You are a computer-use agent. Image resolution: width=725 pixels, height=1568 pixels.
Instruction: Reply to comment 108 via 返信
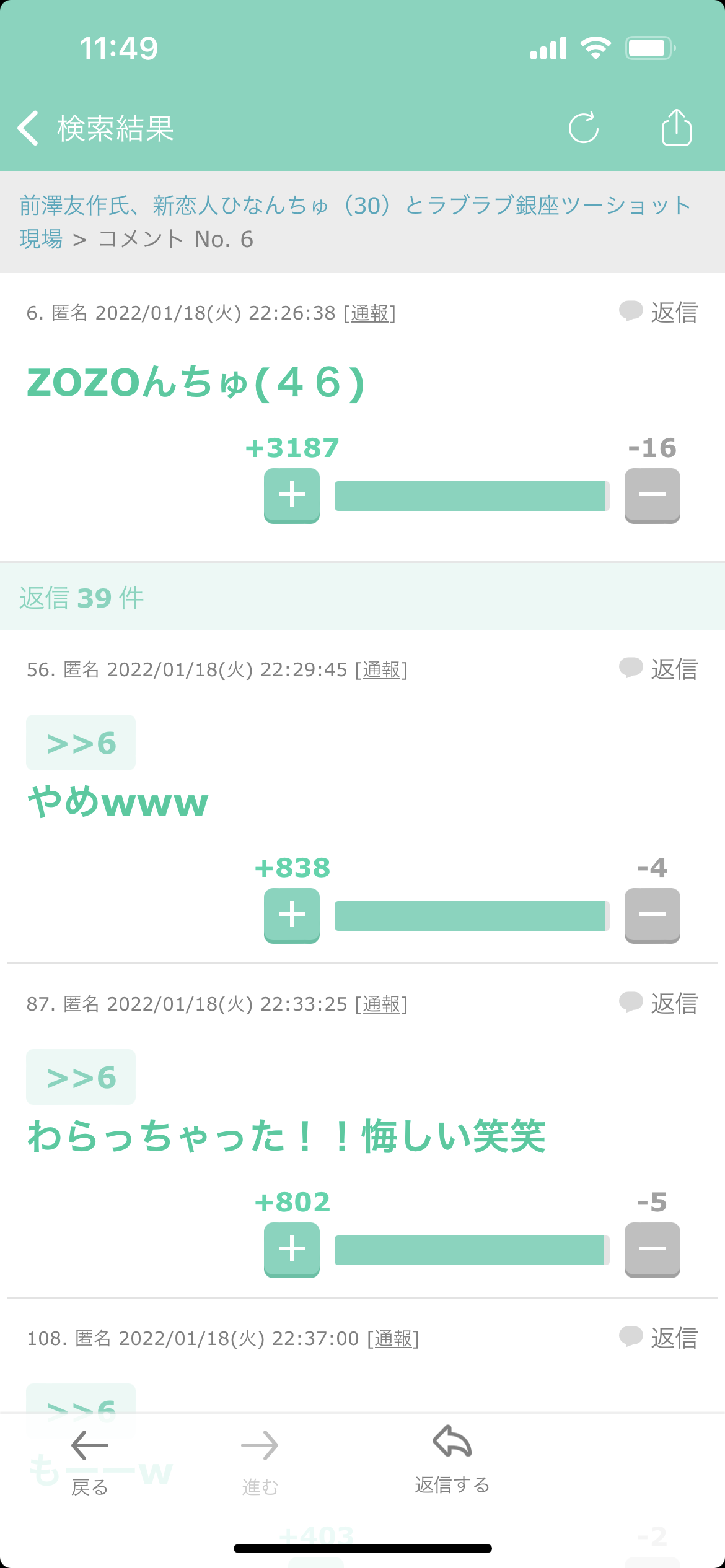[659, 1338]
